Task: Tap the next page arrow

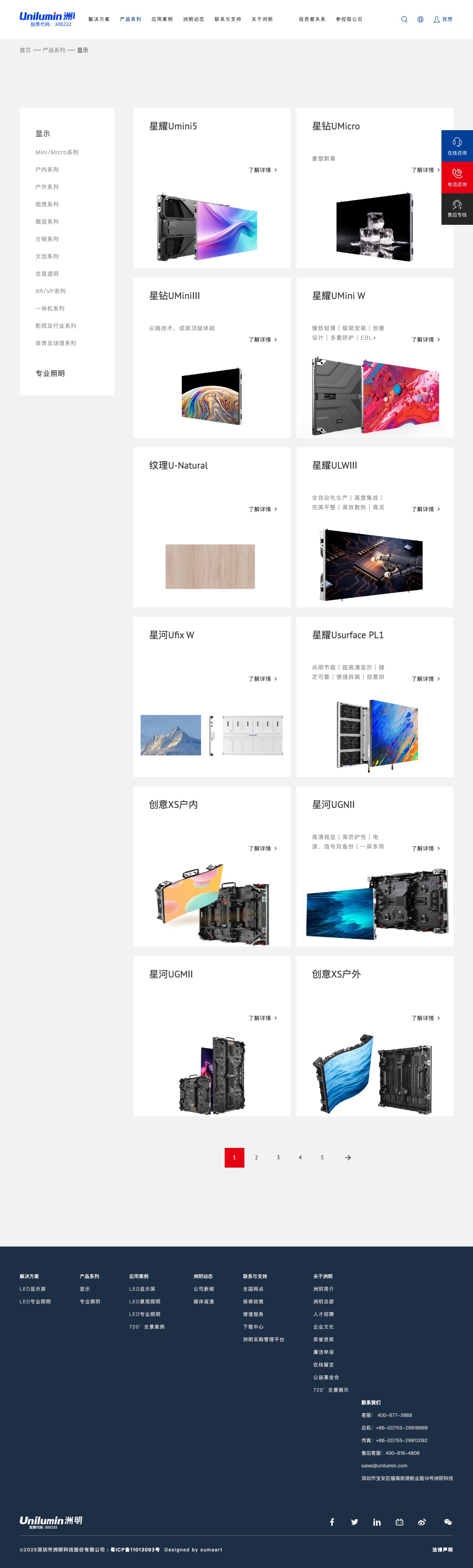Action: [x=348, y=1157]
